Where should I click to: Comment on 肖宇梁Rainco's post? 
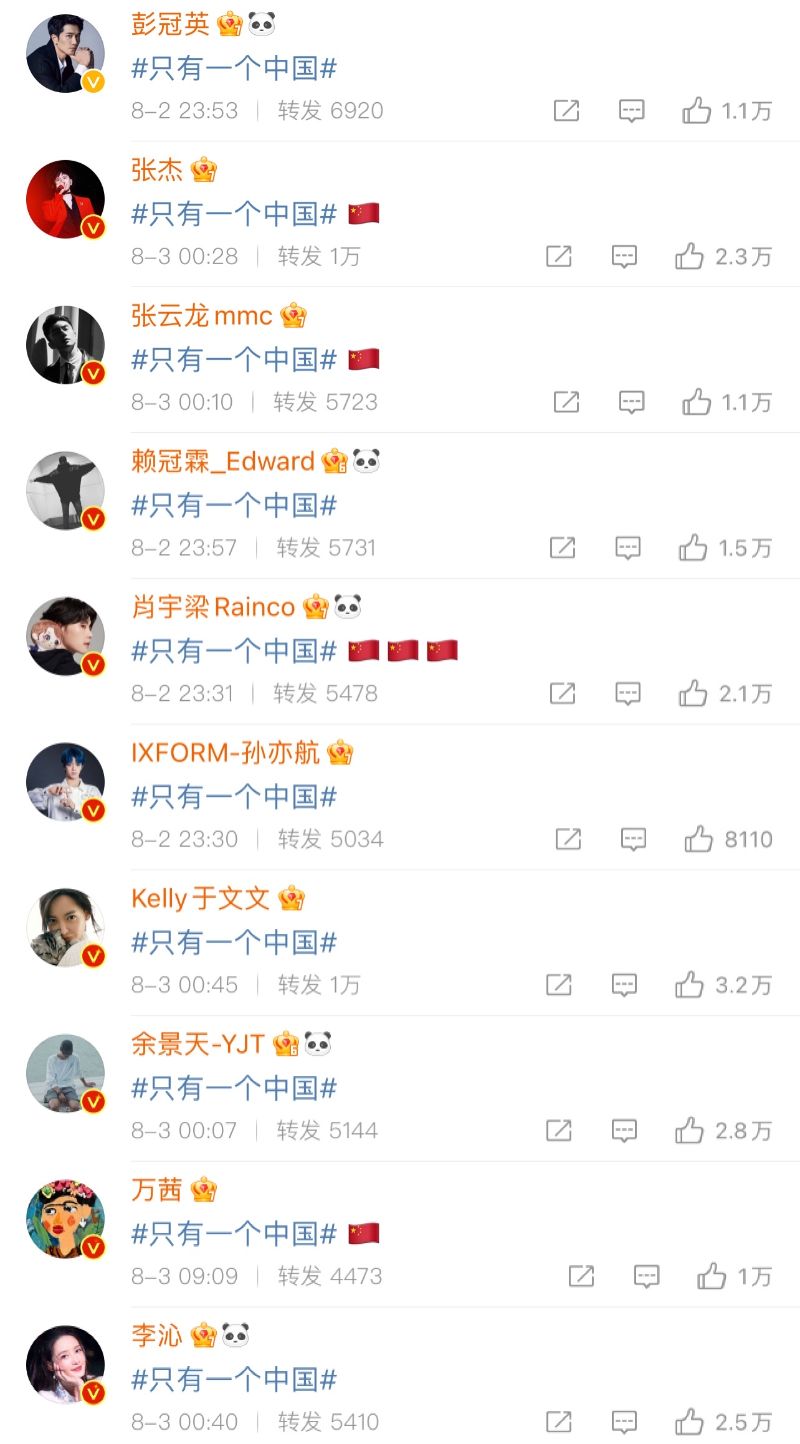click(627, 693)
